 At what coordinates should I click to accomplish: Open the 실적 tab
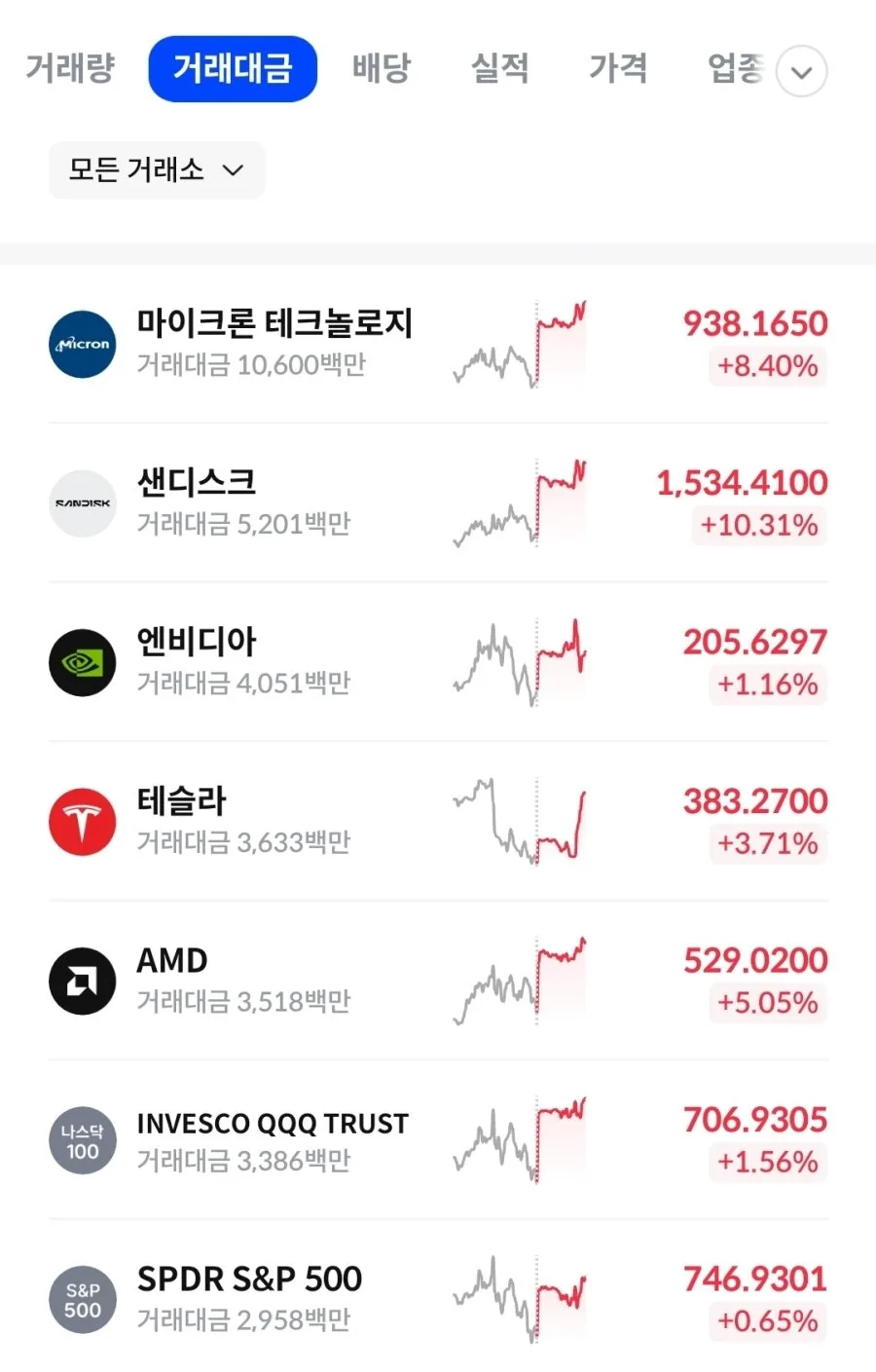[x=500, y=68]
